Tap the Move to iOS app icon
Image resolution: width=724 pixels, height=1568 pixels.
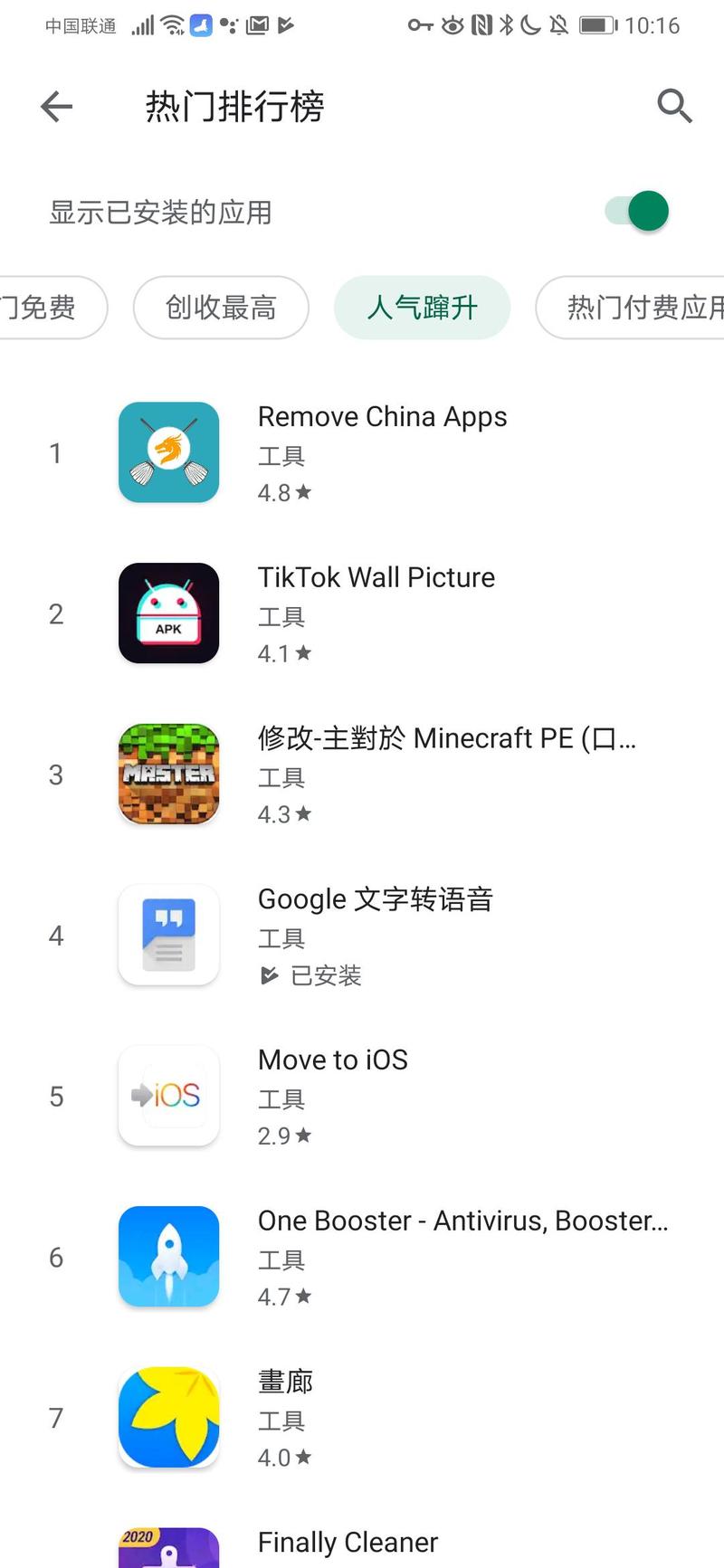pos(168,1096)
